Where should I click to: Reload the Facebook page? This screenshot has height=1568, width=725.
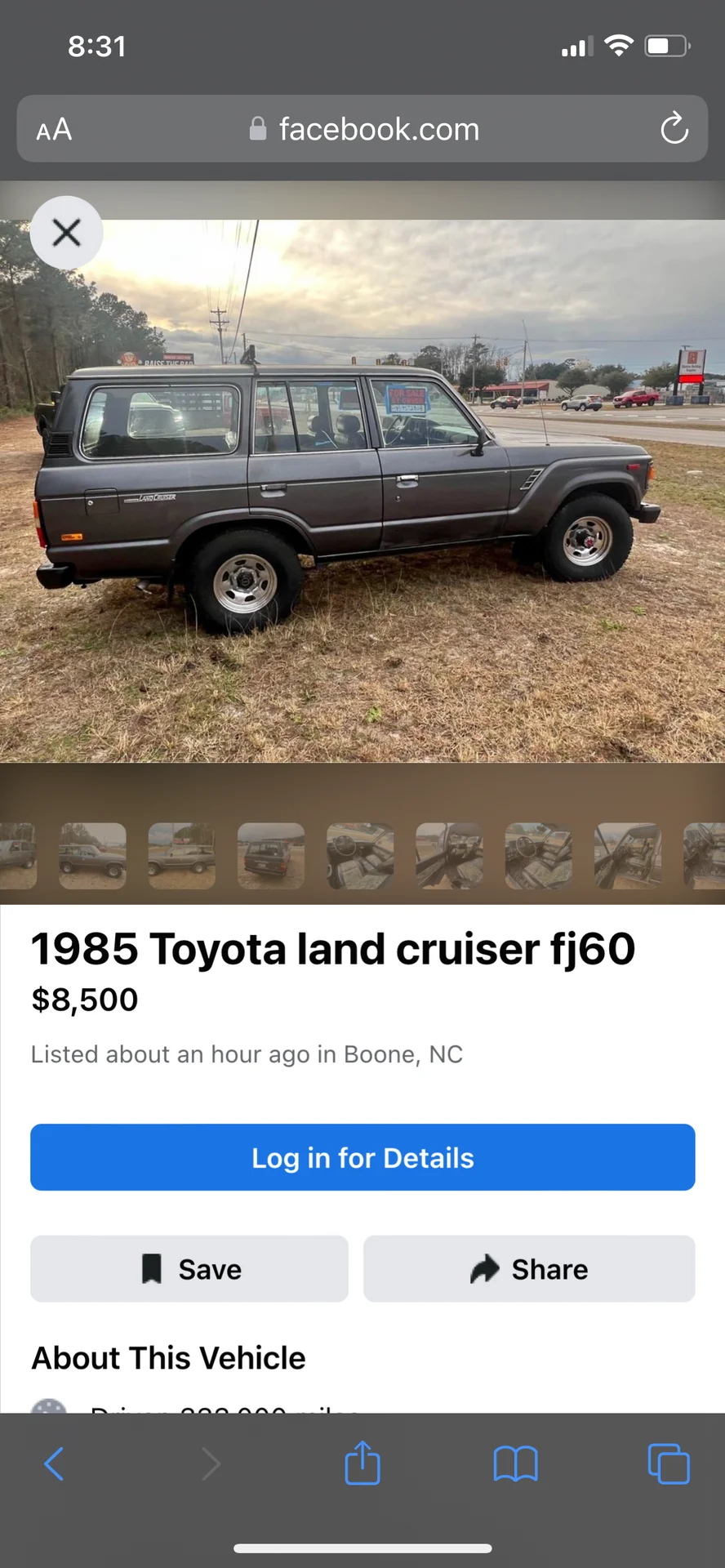click(674, 128)
